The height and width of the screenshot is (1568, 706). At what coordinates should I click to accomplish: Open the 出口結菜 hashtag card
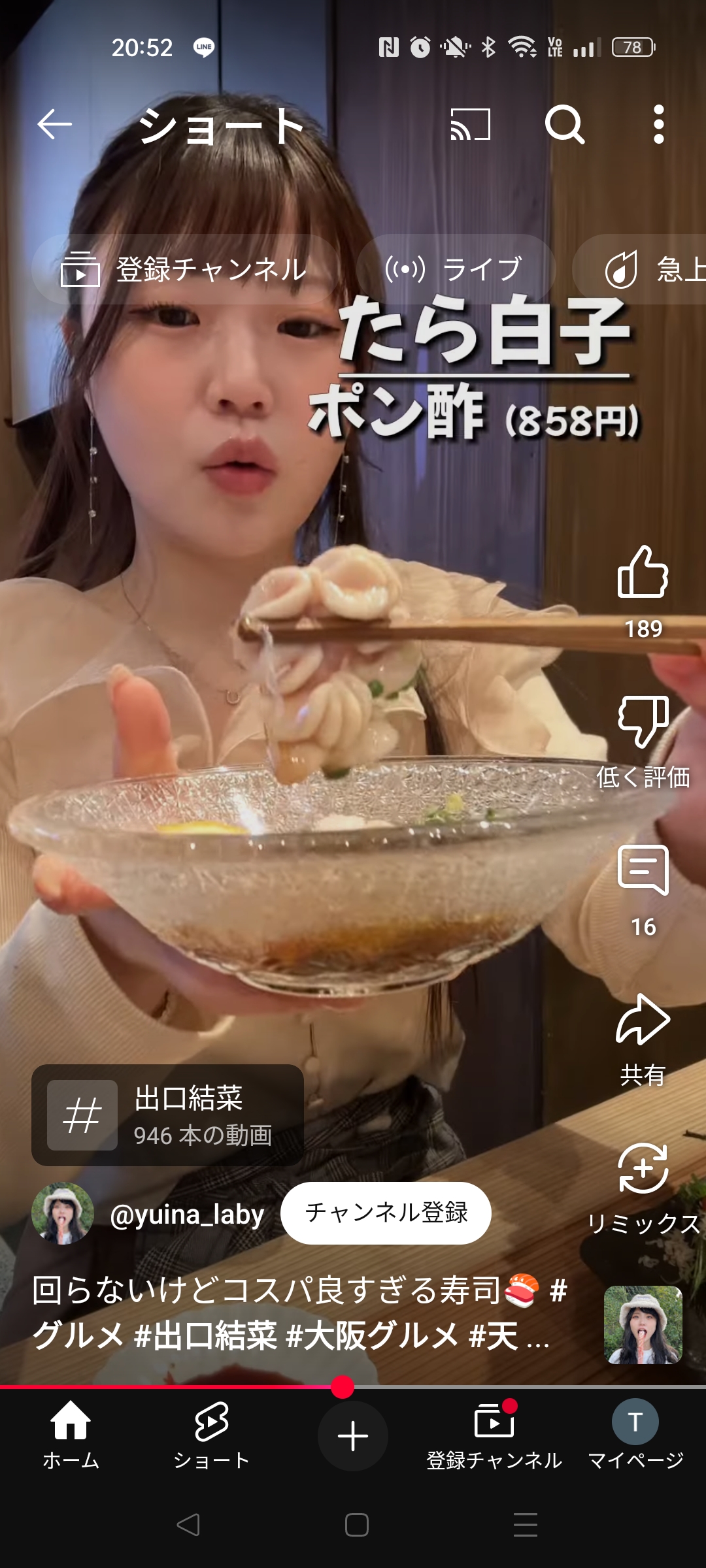[167, 1115]
